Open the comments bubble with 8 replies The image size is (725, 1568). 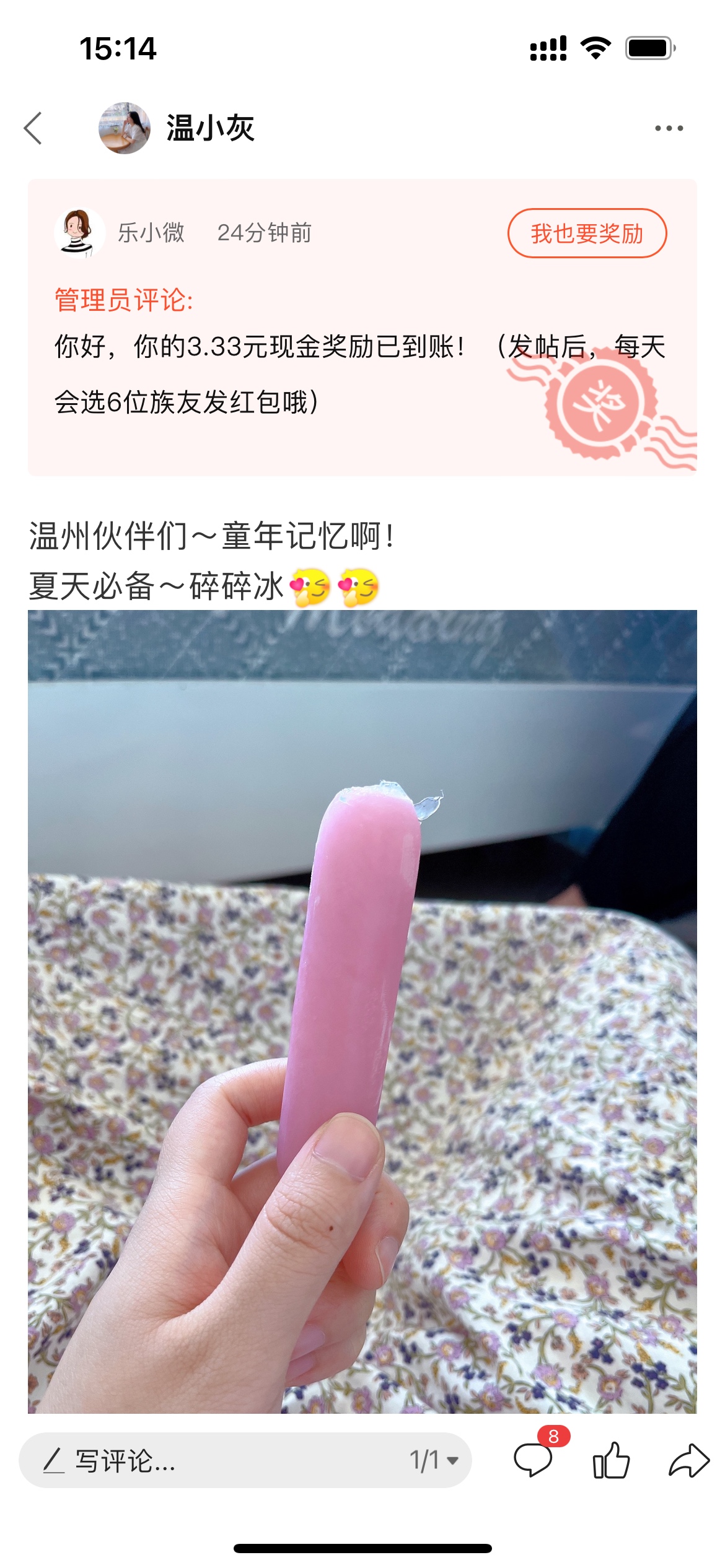534,1460
